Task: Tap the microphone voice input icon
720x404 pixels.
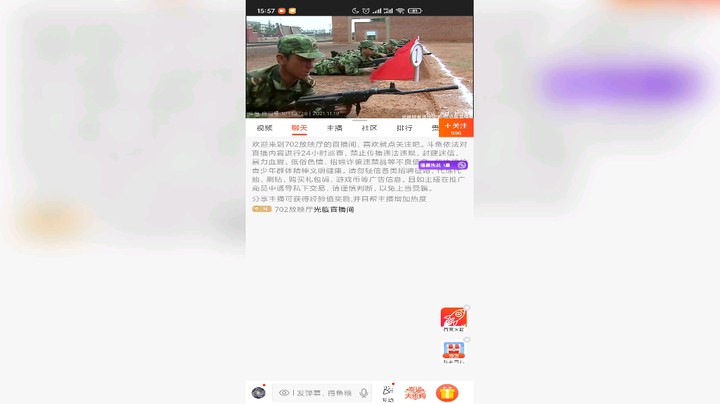Action: 364,393
